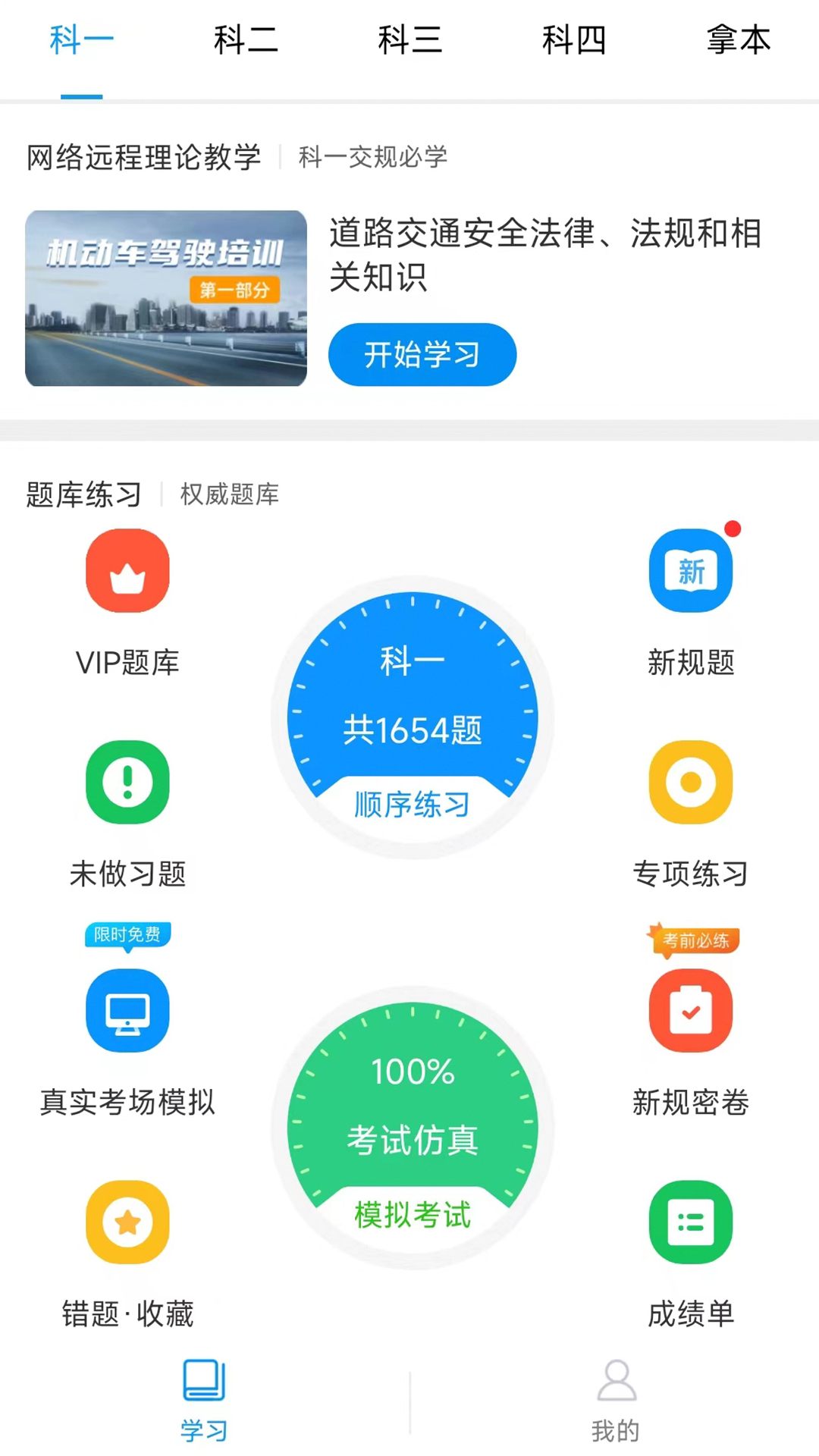The image size is (819, 1456).
Task: Open 专项练习 special practice
Action: coord(690,811)
